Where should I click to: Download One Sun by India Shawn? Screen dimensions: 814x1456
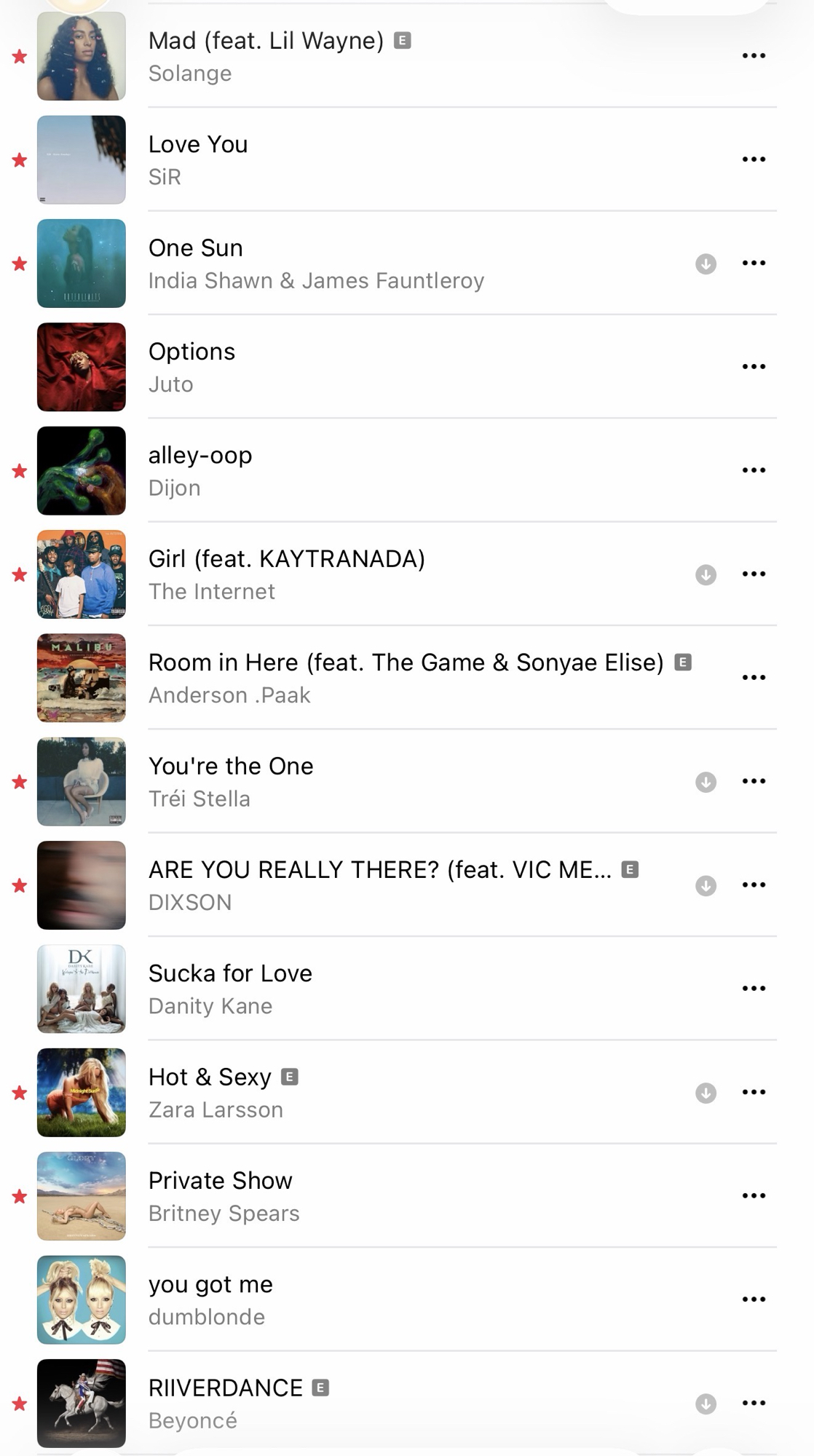click(x=706, y=264)
